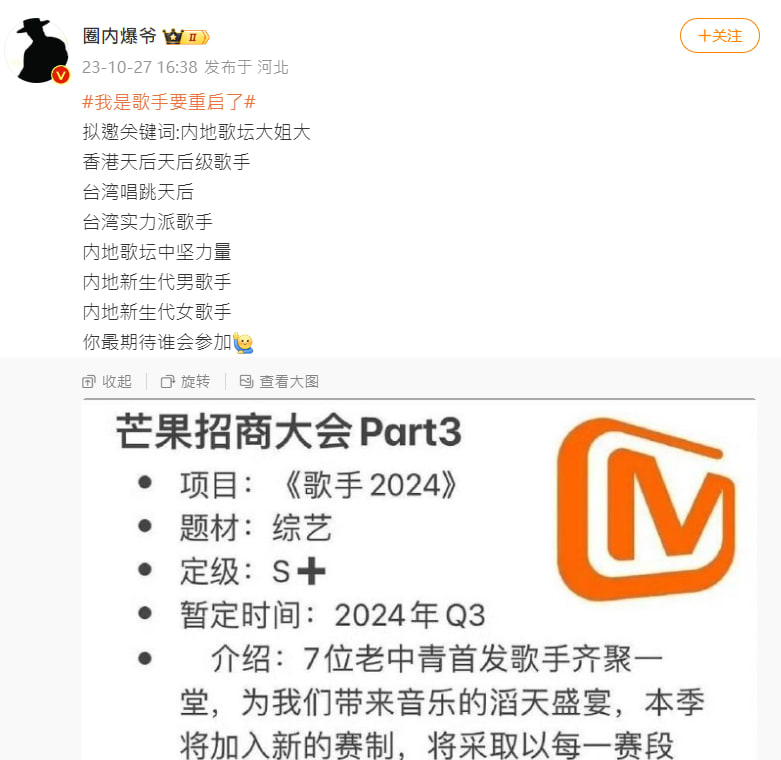Open the post timestamp 23-10-27 16:38
The image size is (781, 760).
click(x=139, y=67)
